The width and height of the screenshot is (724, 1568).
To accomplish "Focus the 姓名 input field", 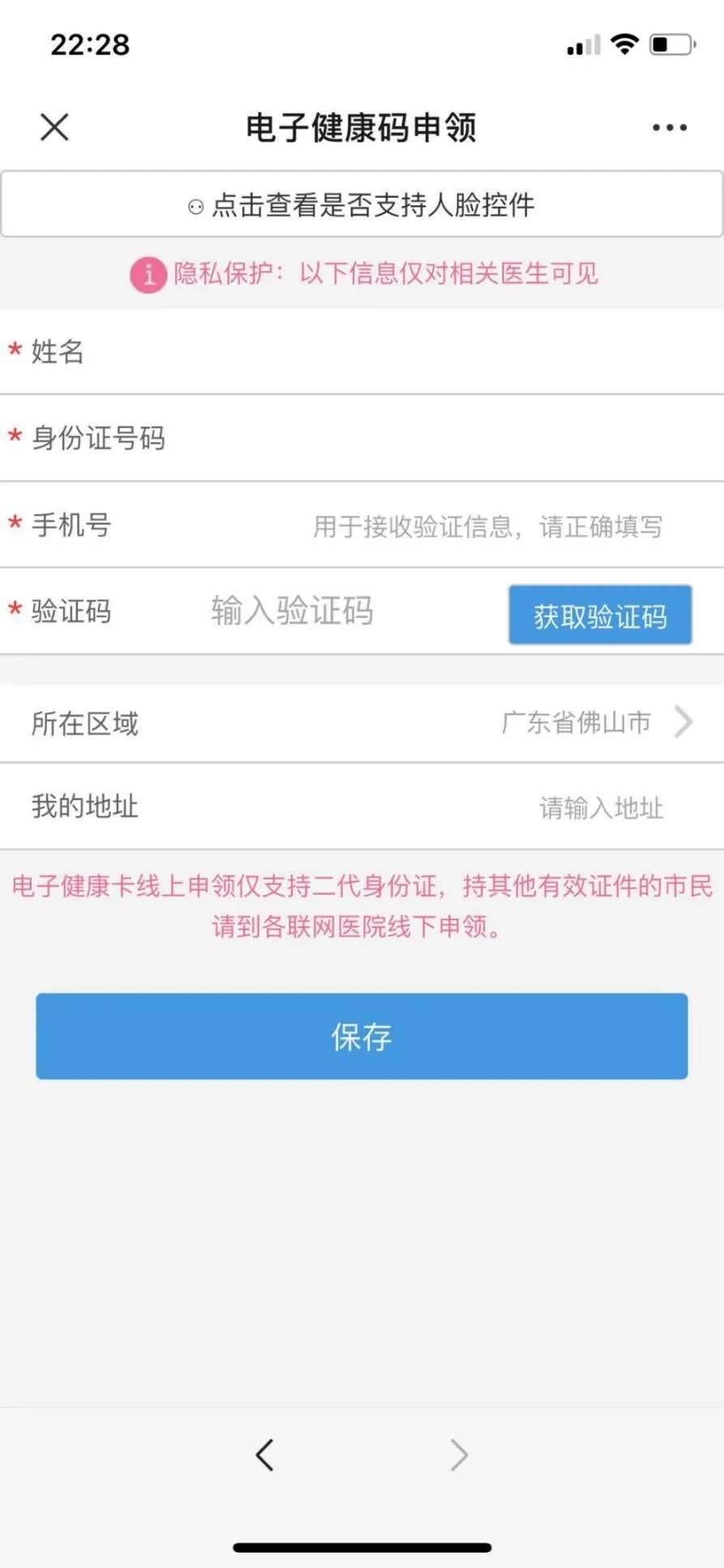I will pos(405,352).
